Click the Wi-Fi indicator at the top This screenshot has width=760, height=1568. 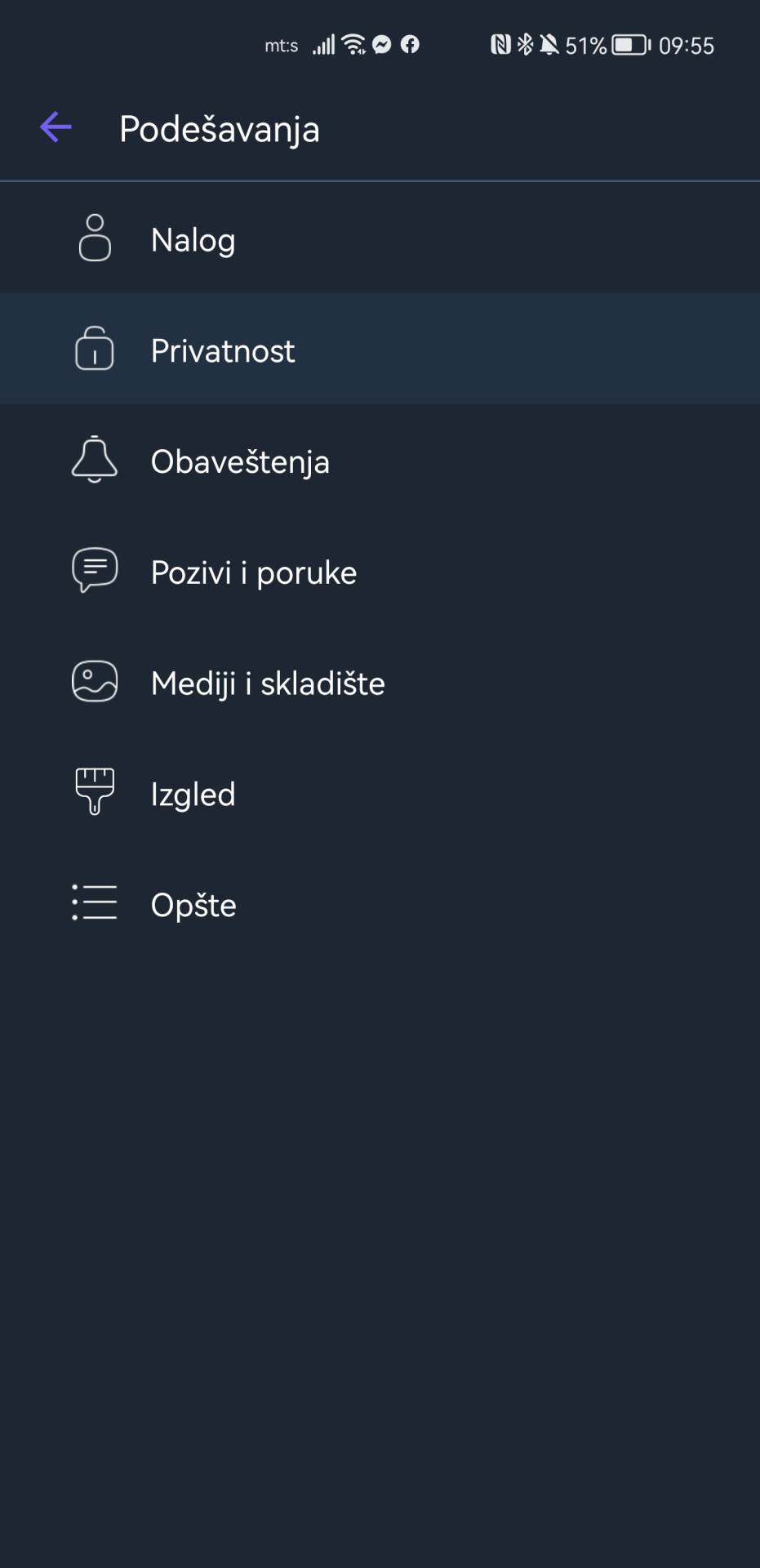(x=352, y=45)
